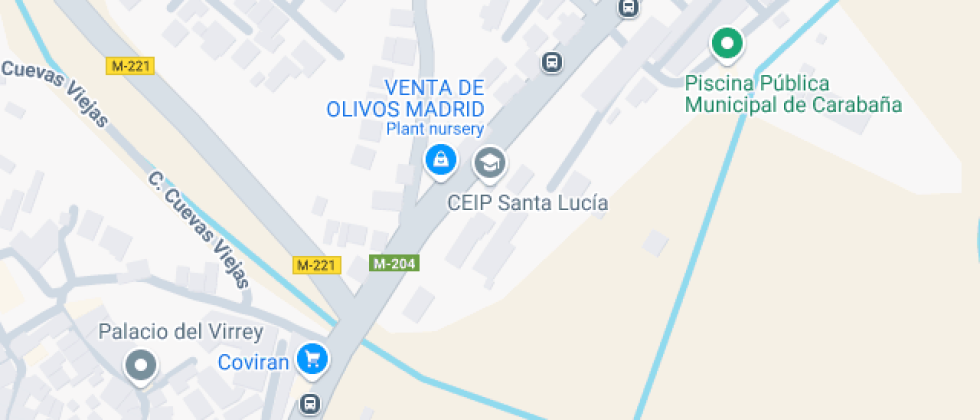The width and height of the screenshot is (980, 420).
Task: Tap the Piscina Pública Municipal de Carabaña pin
Action: [x=727, y=44]
